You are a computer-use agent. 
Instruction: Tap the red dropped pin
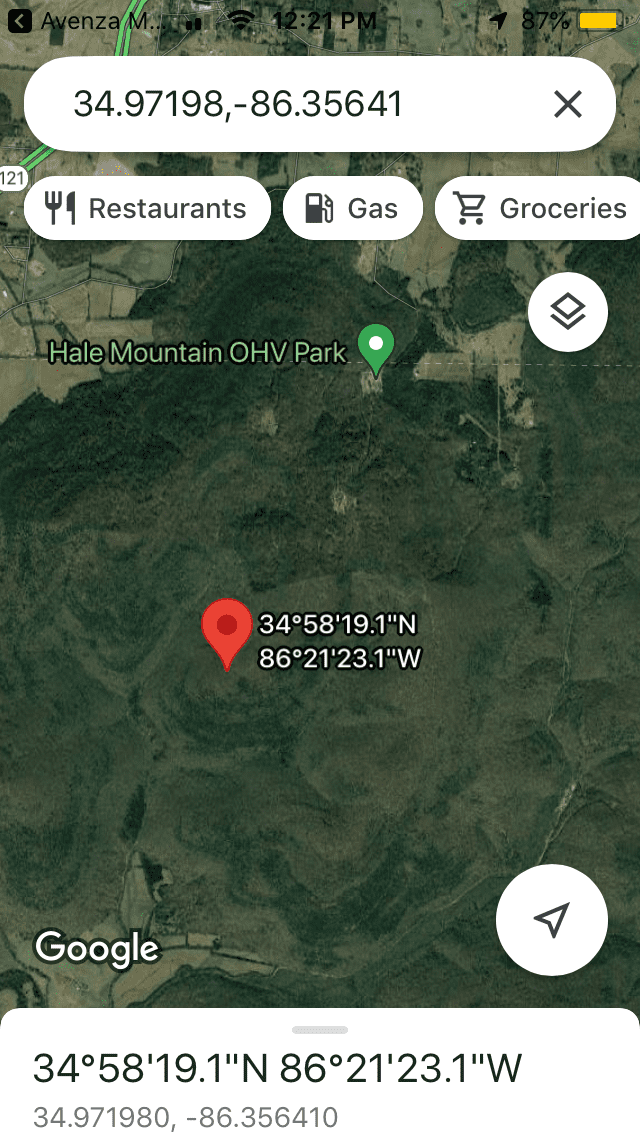pyautogui.click(x=227, y=628)
